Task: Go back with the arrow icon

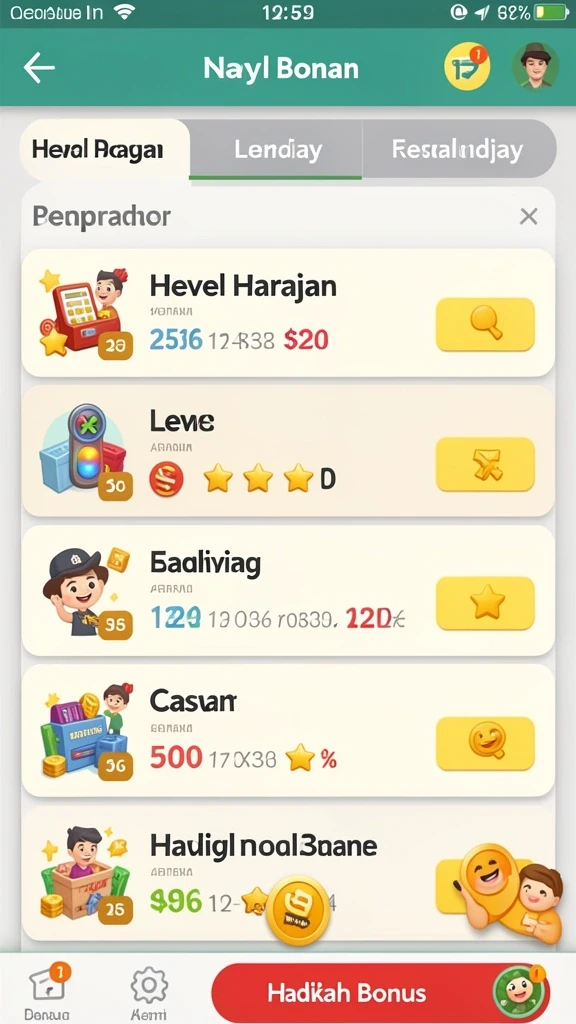Action: pos(39,68)
